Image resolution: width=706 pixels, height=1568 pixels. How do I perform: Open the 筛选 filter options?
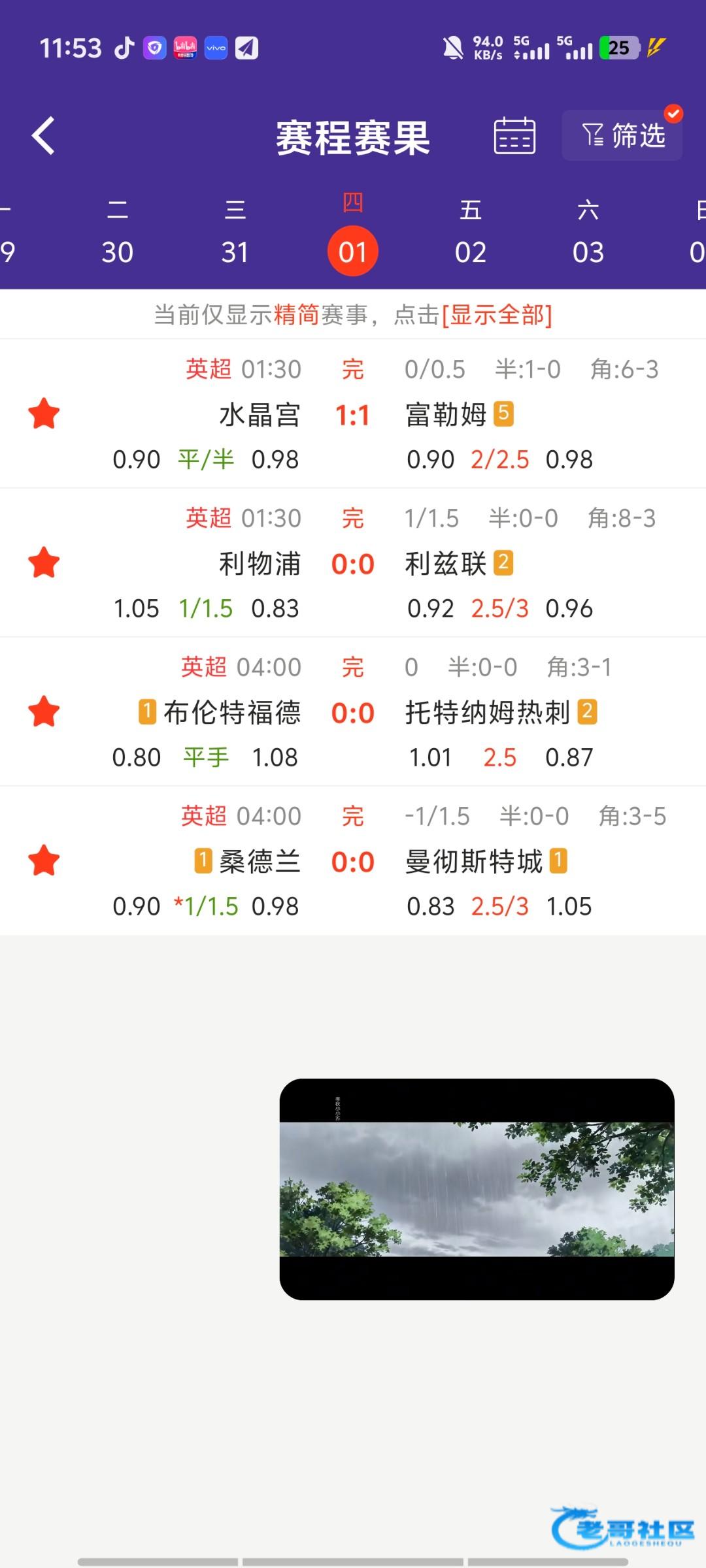622,136
